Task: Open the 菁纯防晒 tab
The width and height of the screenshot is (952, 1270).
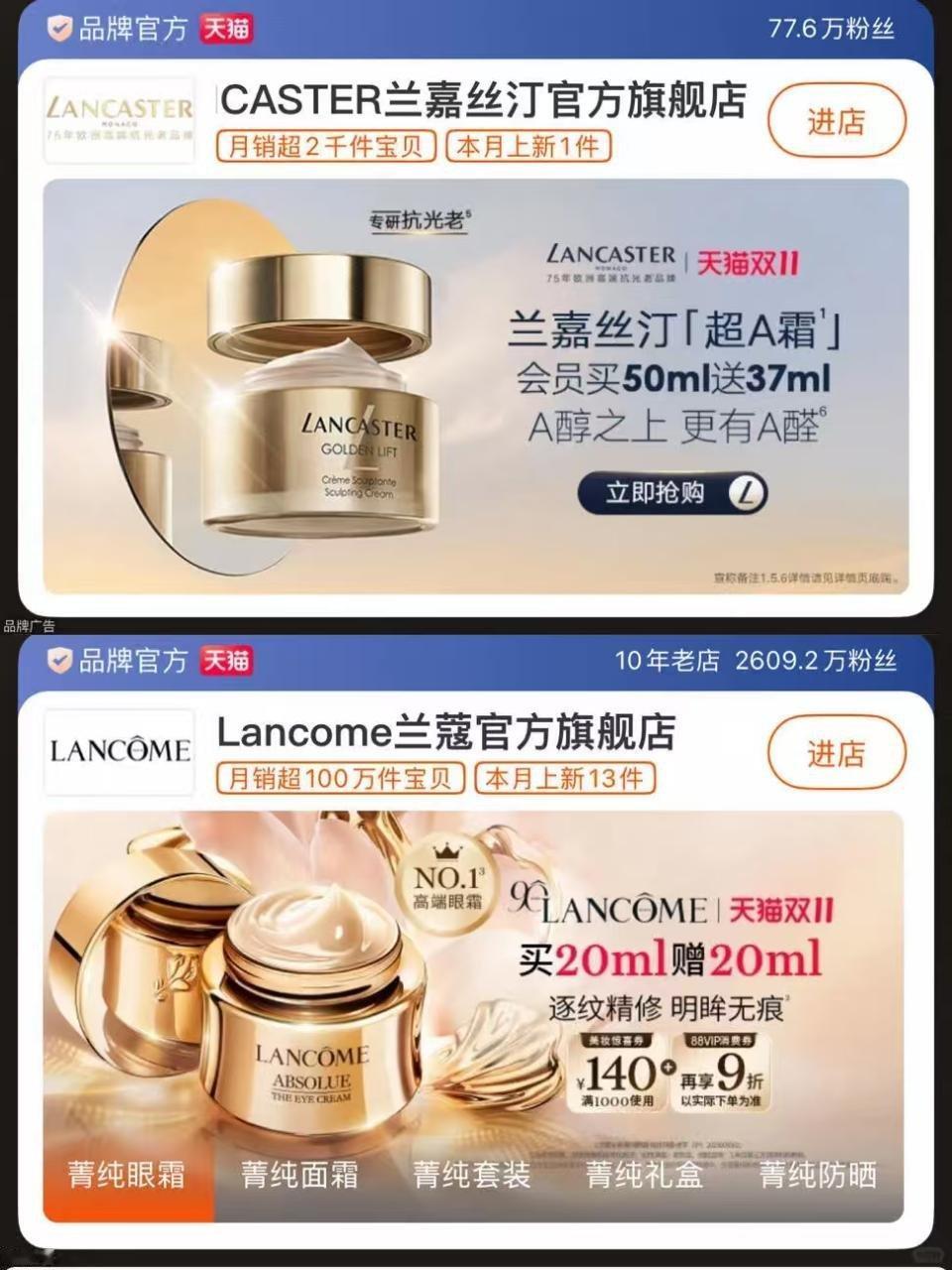Action: pos(818,1176)
